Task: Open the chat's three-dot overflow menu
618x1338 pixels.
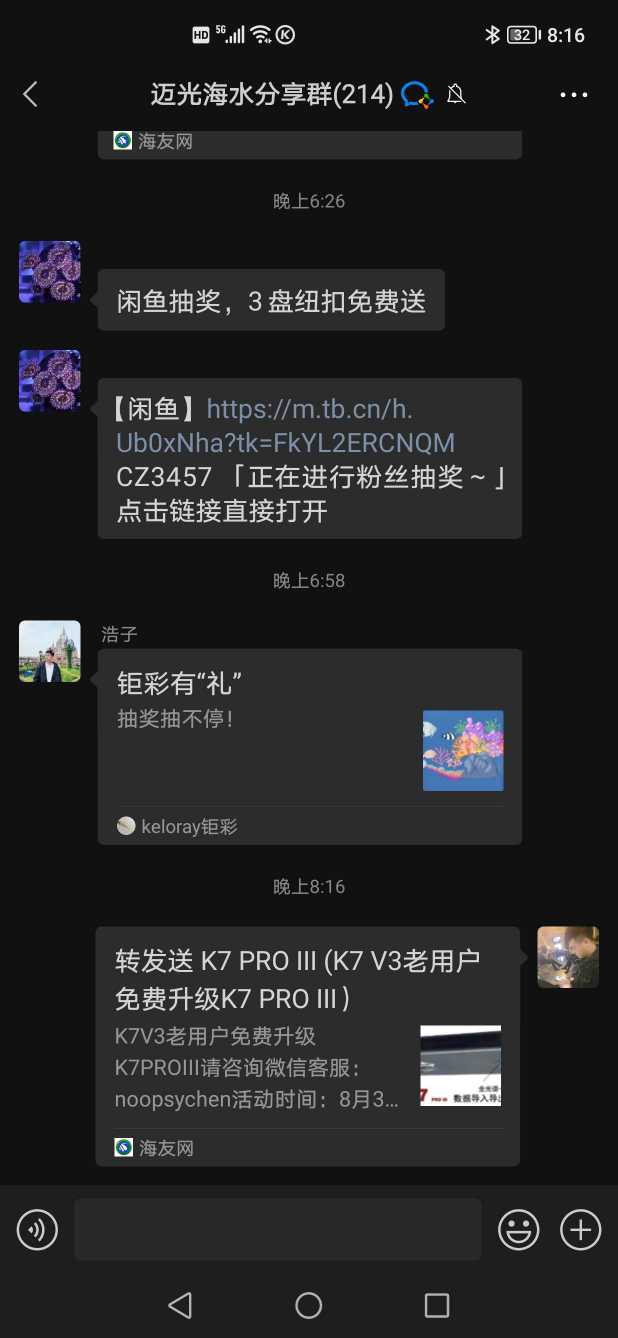Action: [573, 95]
